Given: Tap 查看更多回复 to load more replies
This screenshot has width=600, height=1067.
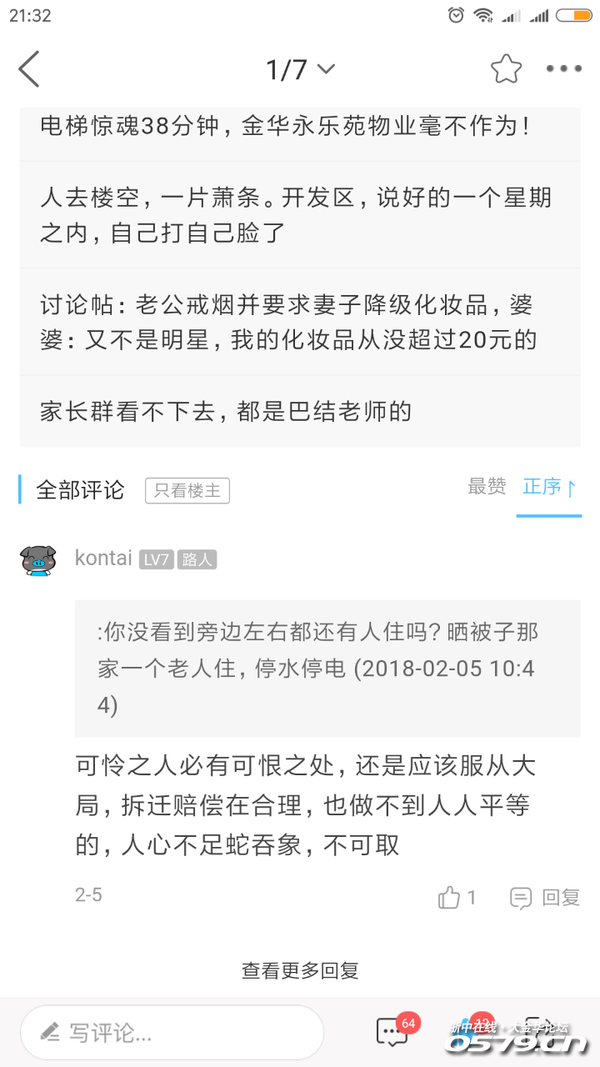Looking at the screenshot, I should pos(300,969).
